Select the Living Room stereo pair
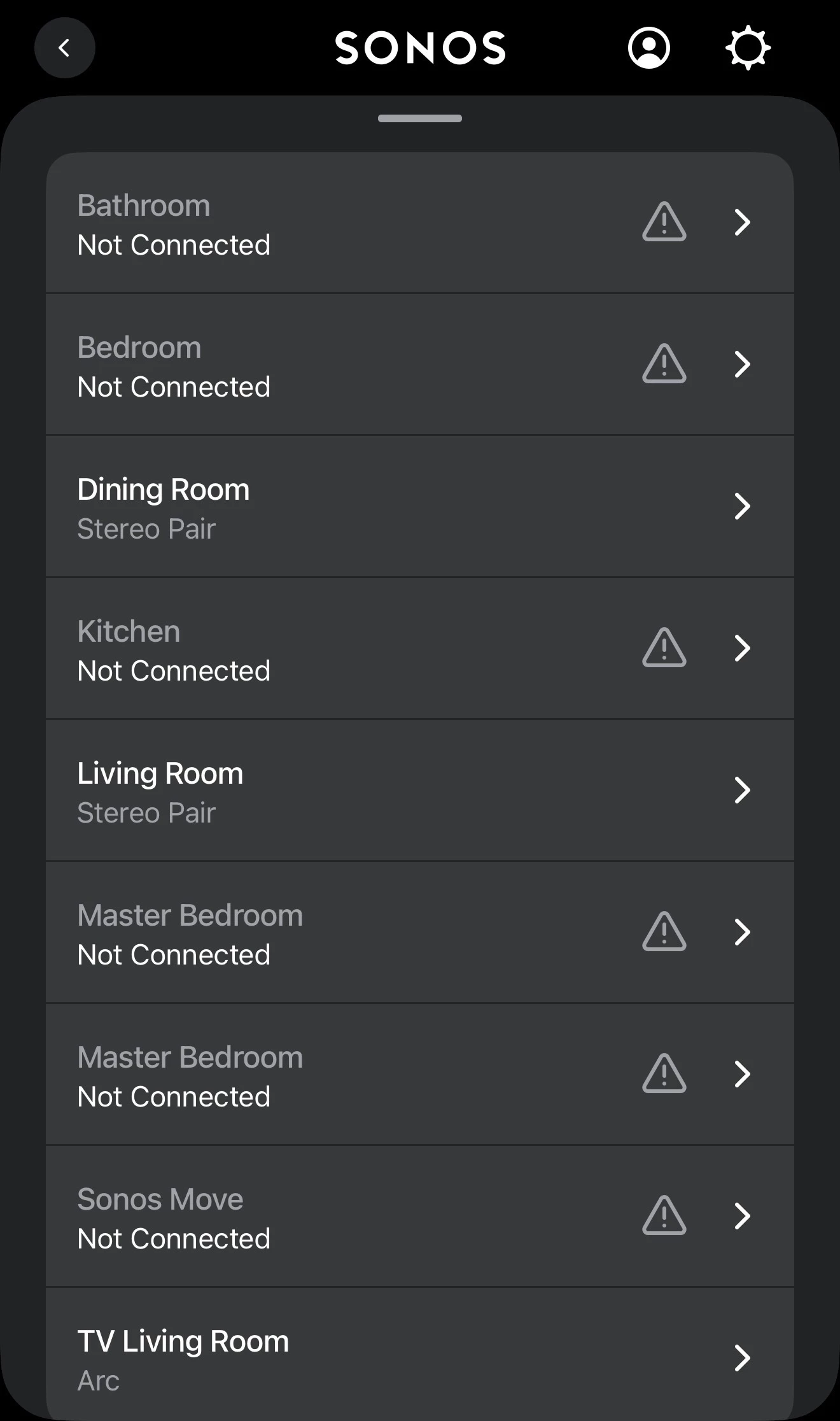Screen dimensions: 840x1421 point(419,791)
